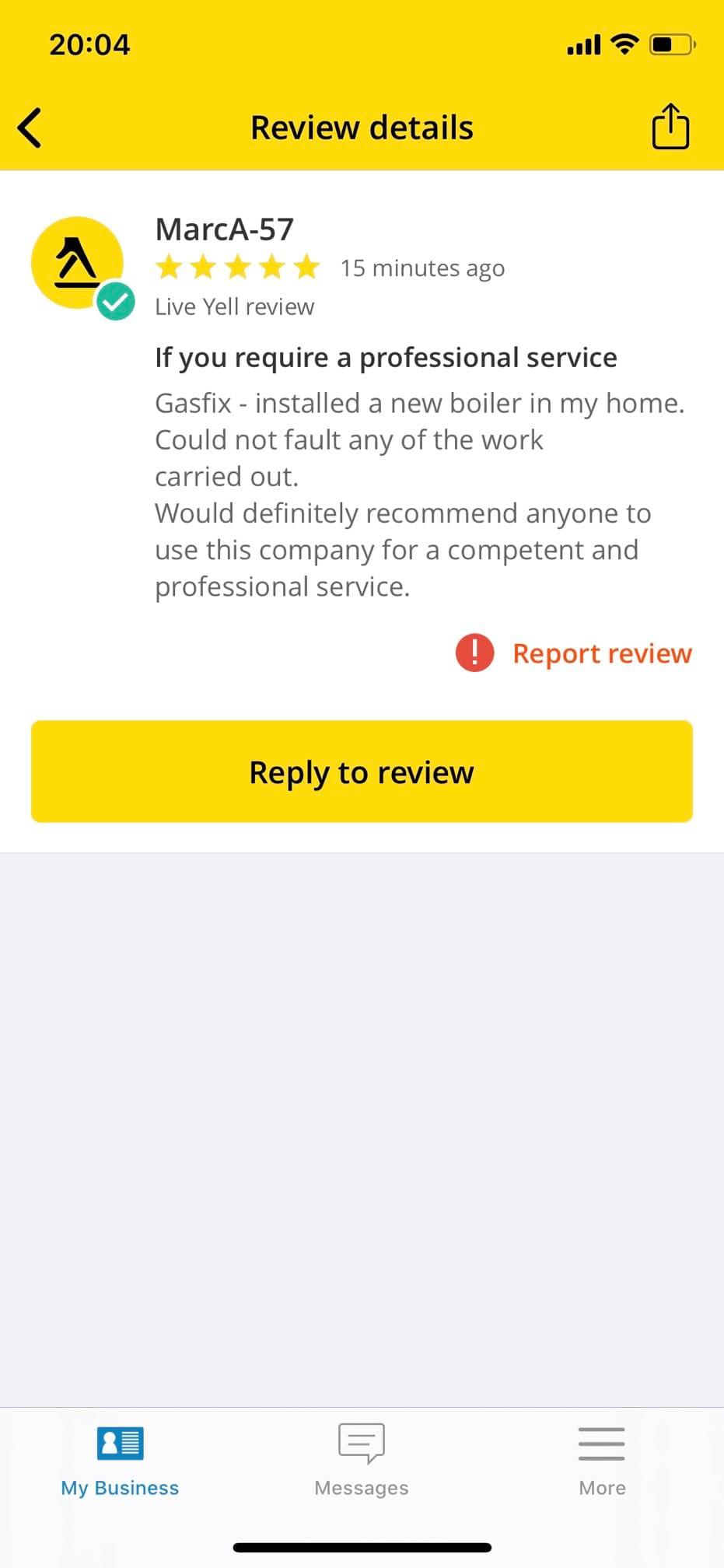Switch to the My Business tab
Screen dimensions: 724x1568
(120, 1461)
